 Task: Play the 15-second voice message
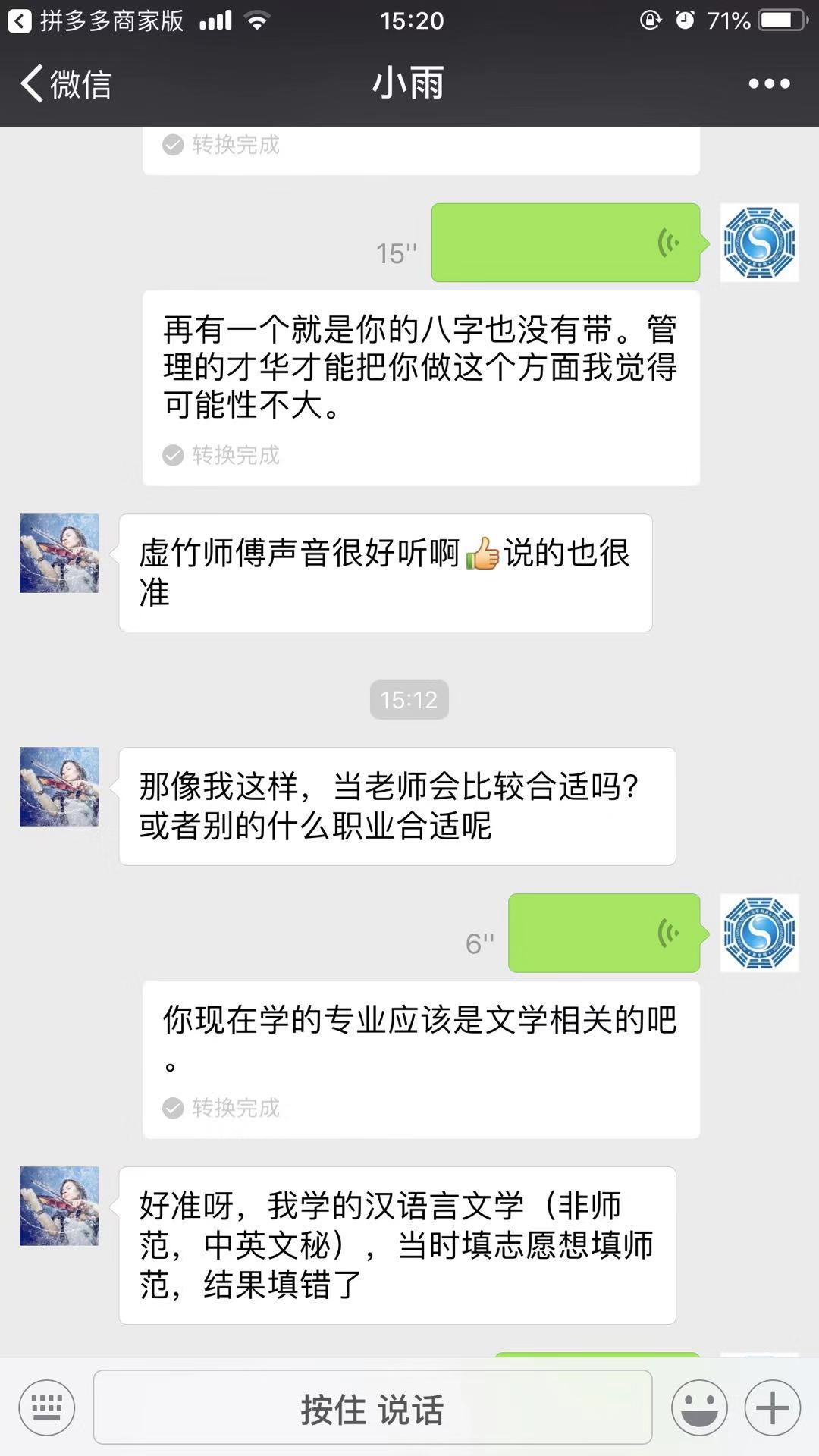click(x=566, y=243)
